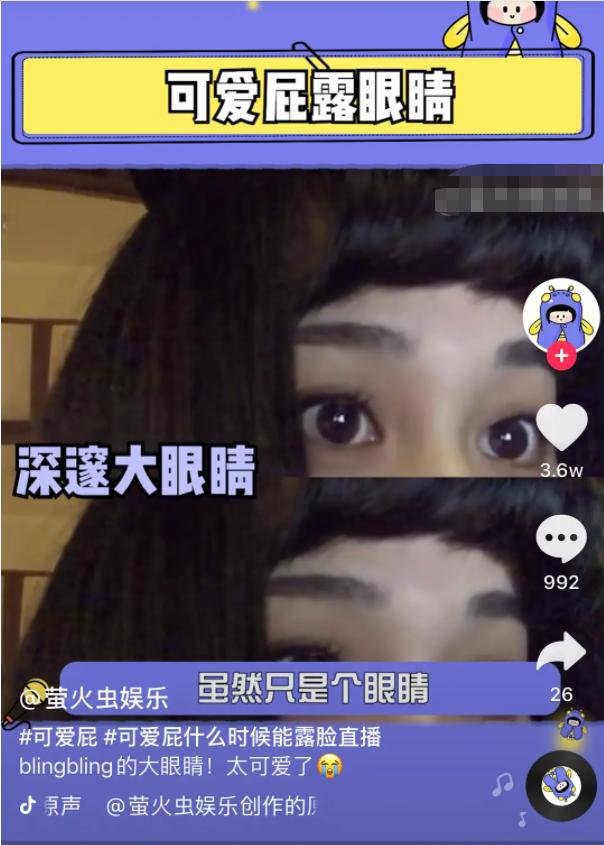The width and height of the screenshot is (604, 845).
Task: Open the creator's avatar profile
Action: 561,314
